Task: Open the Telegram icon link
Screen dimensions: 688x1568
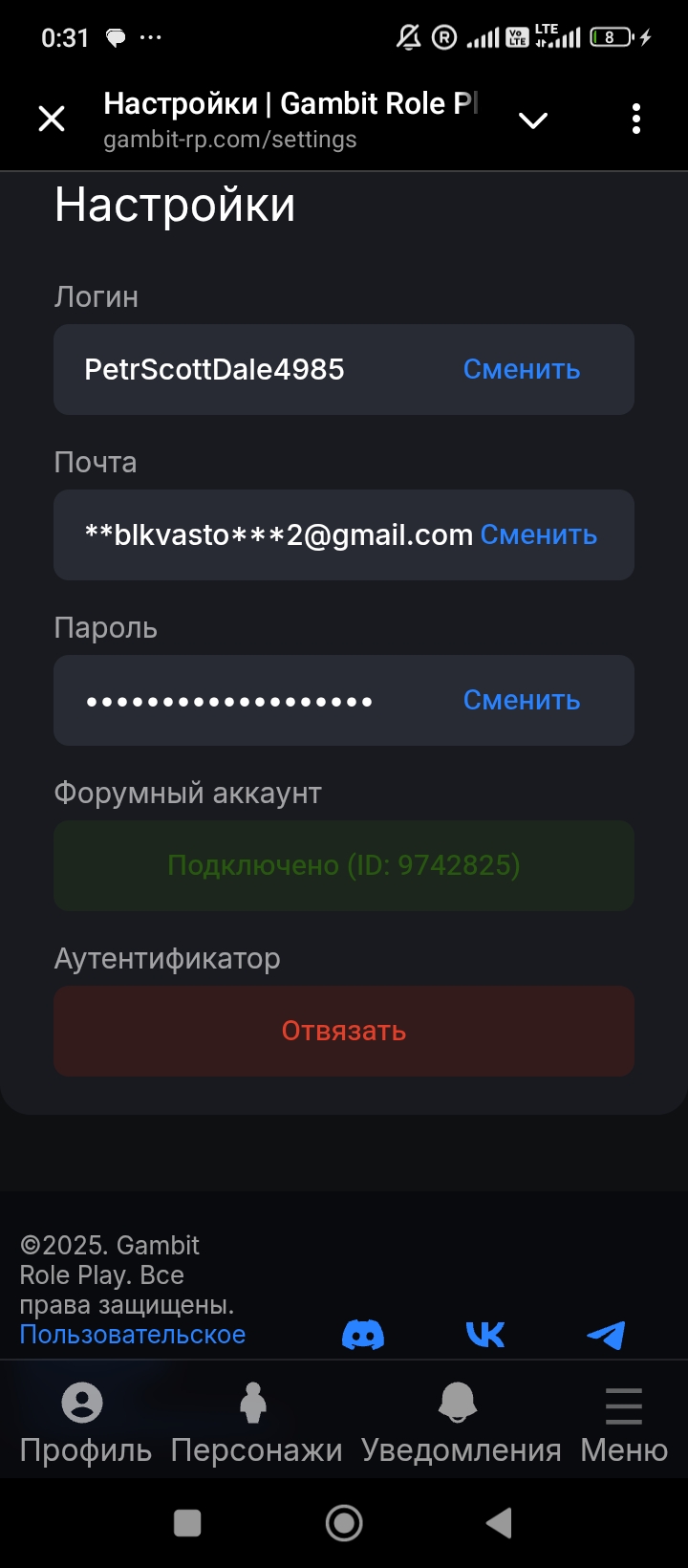Action: tap(606, 1335)
